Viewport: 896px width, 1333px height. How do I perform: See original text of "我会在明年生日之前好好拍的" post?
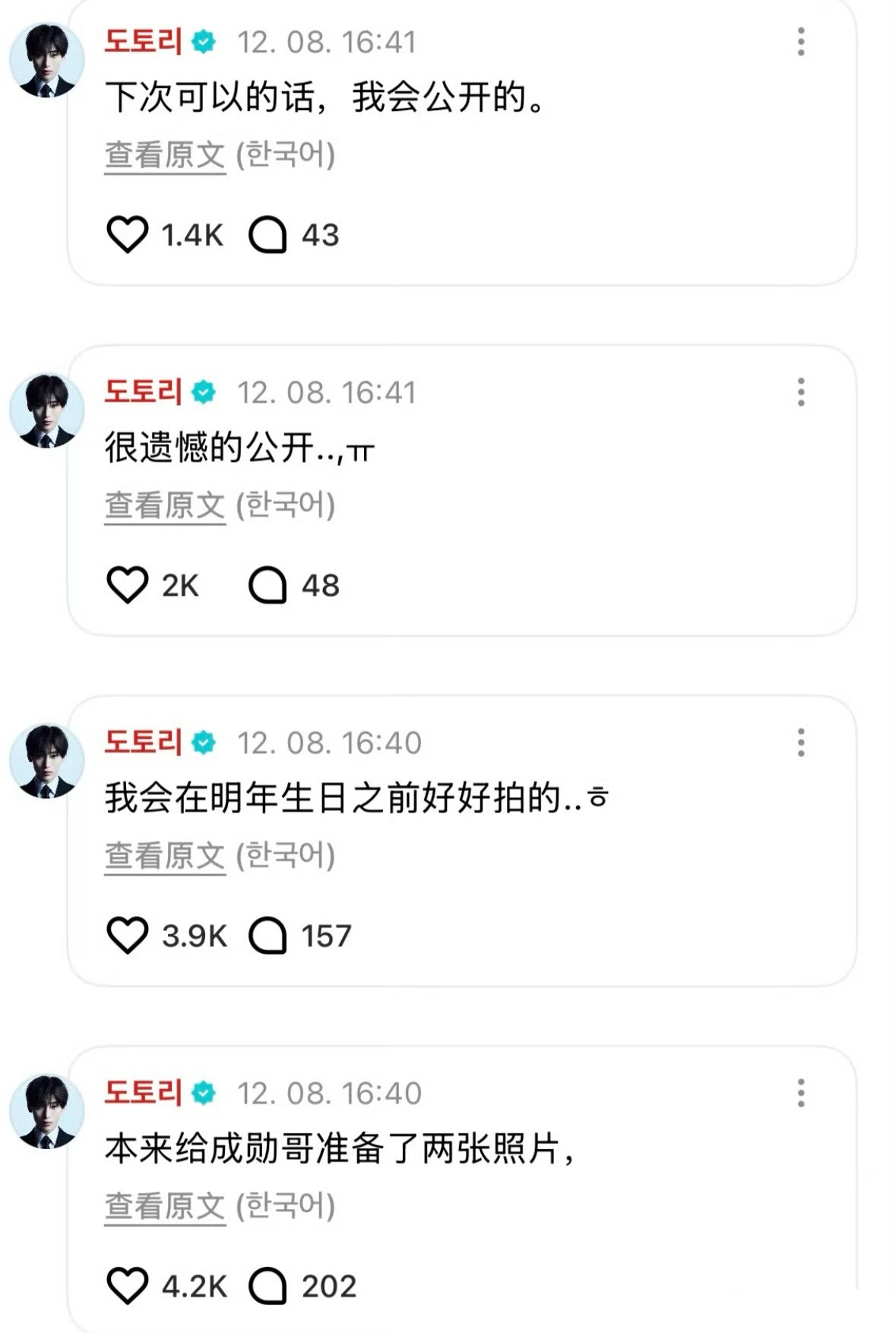[x=165, y=856]
